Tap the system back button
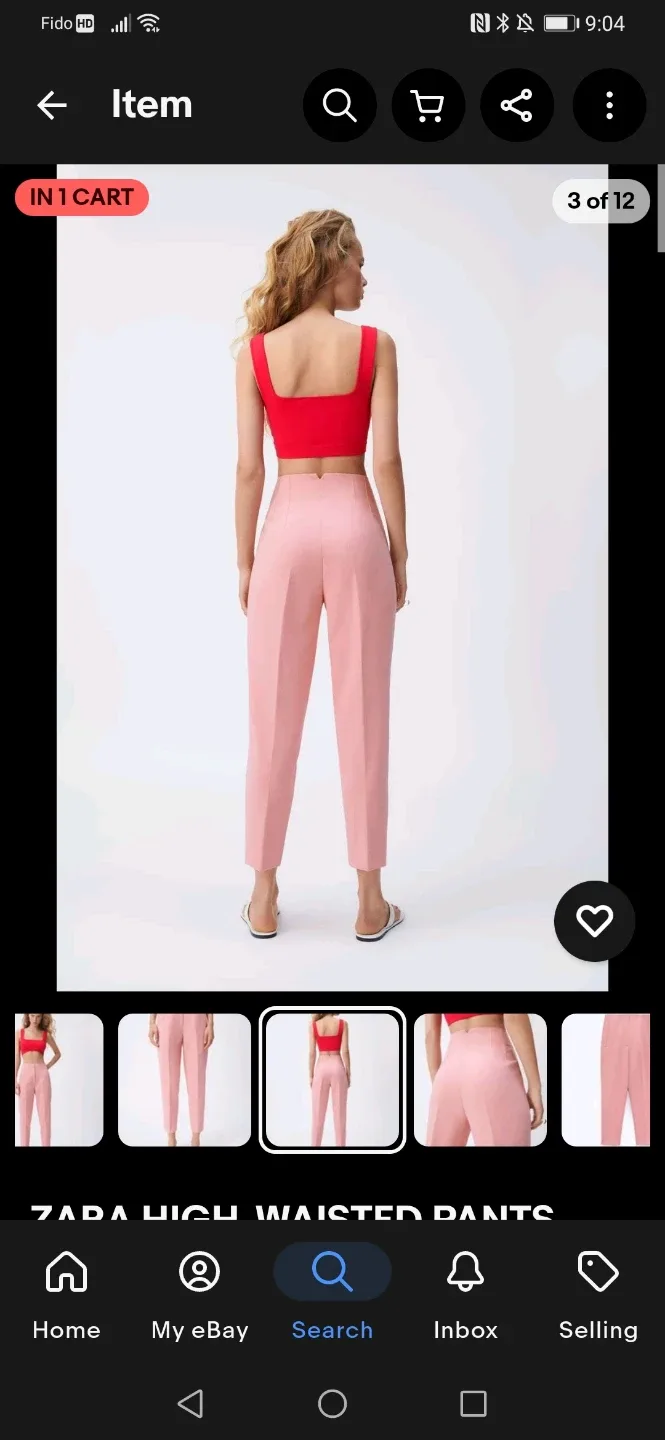Viewport: 665px width, 1440px height. click(190, 1403)
